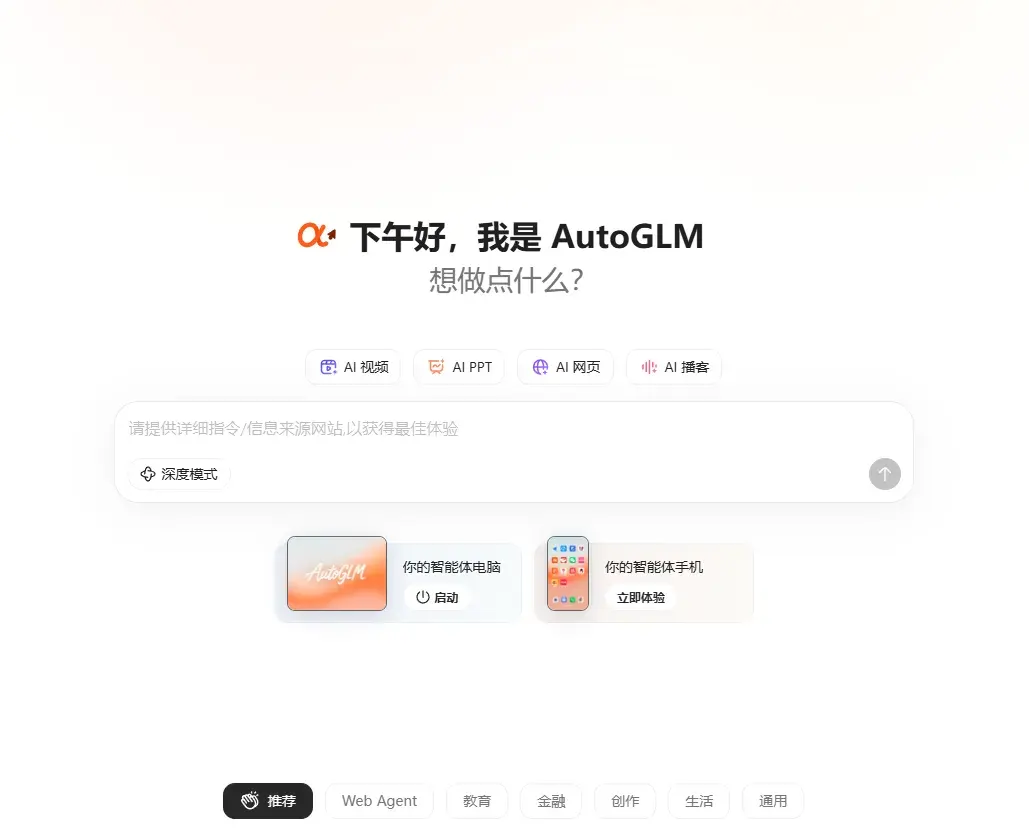Select the AI PPT chip

[x=459, y=367]
